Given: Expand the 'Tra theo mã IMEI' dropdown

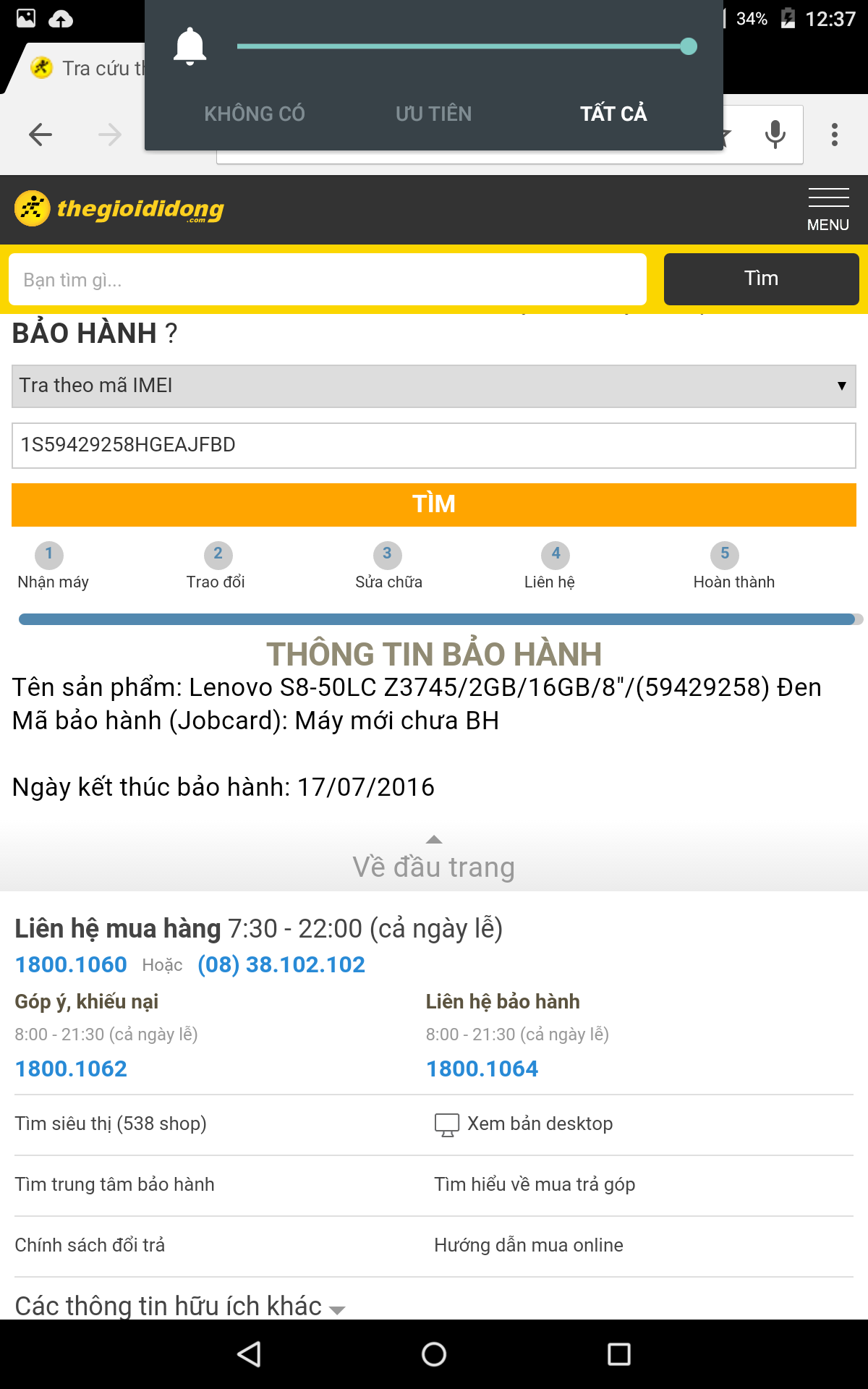Looking at the screenshot, I should [x=434, y=386].
